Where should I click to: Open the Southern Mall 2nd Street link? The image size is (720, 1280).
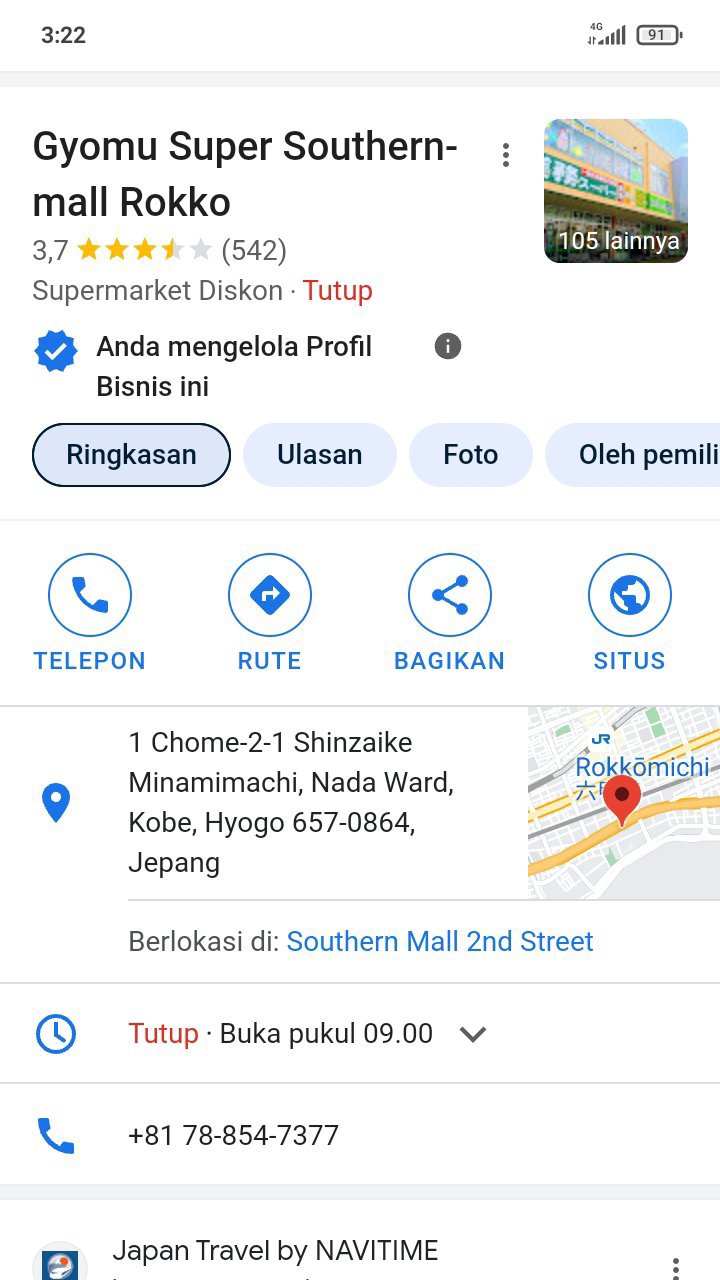pyautogui.click(x=440, y=941)
